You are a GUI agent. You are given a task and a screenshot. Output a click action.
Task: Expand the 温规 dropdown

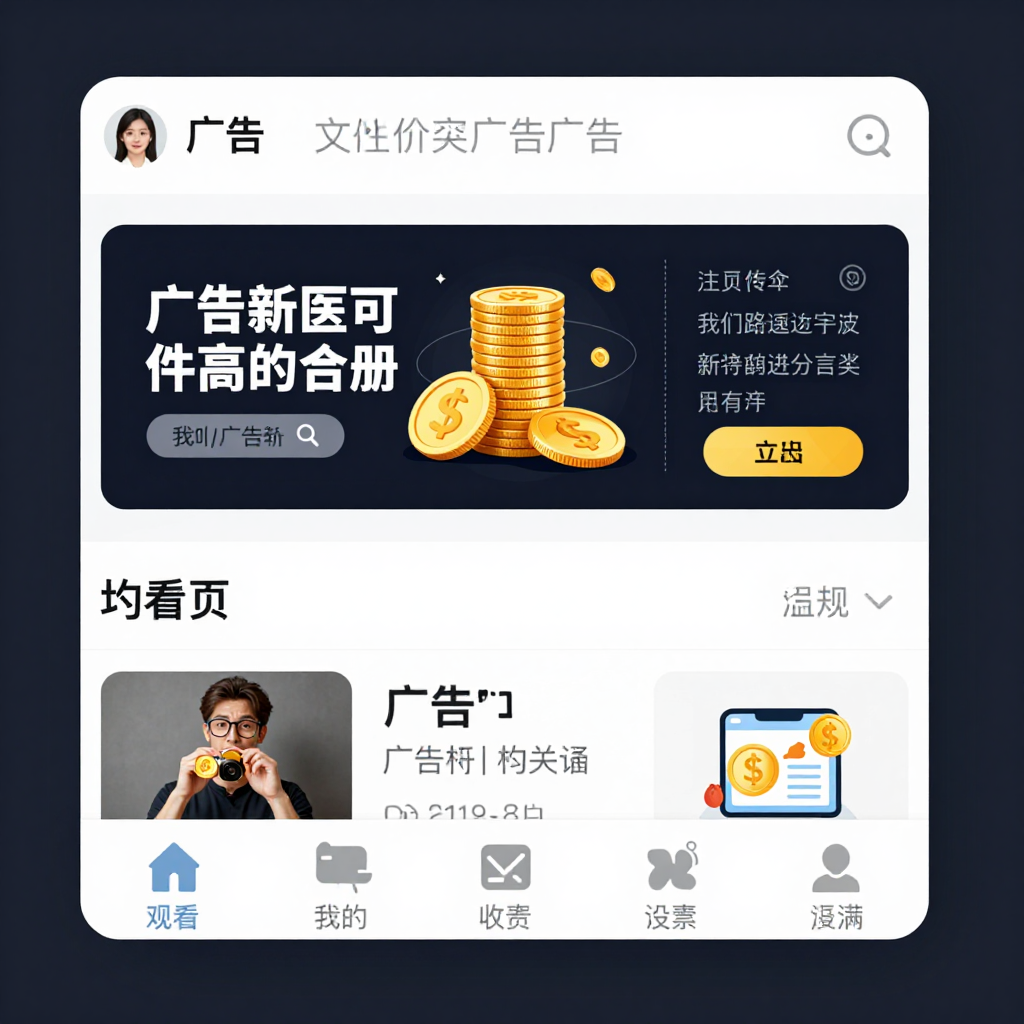point(836,602)
